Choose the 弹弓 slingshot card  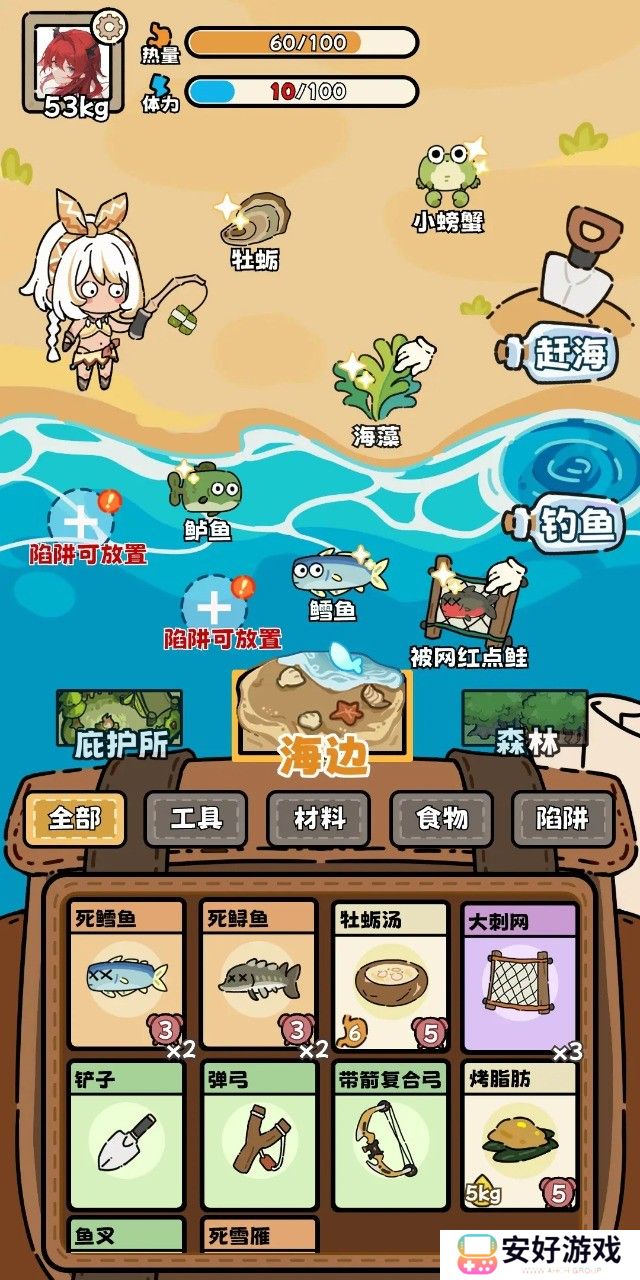pyautogui.click(x=259, y=1135)
